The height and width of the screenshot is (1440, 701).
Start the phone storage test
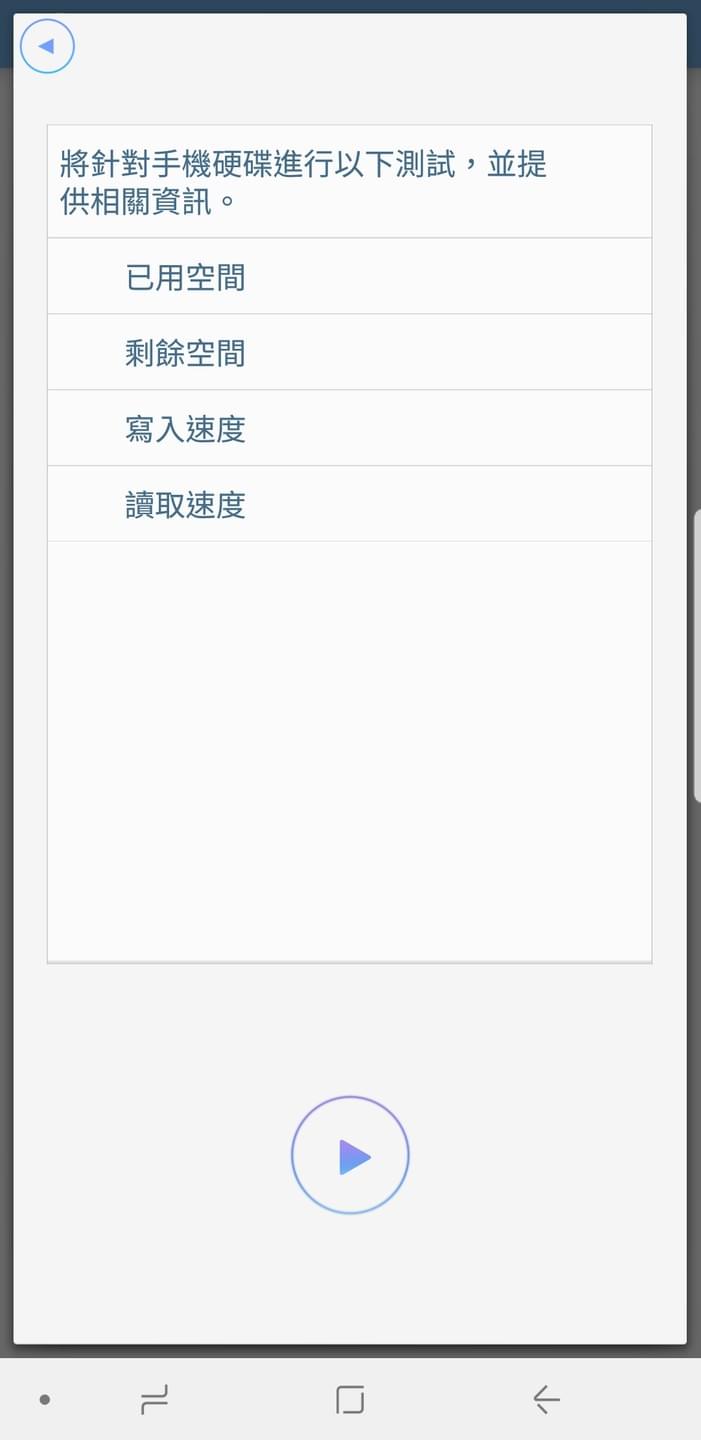click(x=350, y=1156)
